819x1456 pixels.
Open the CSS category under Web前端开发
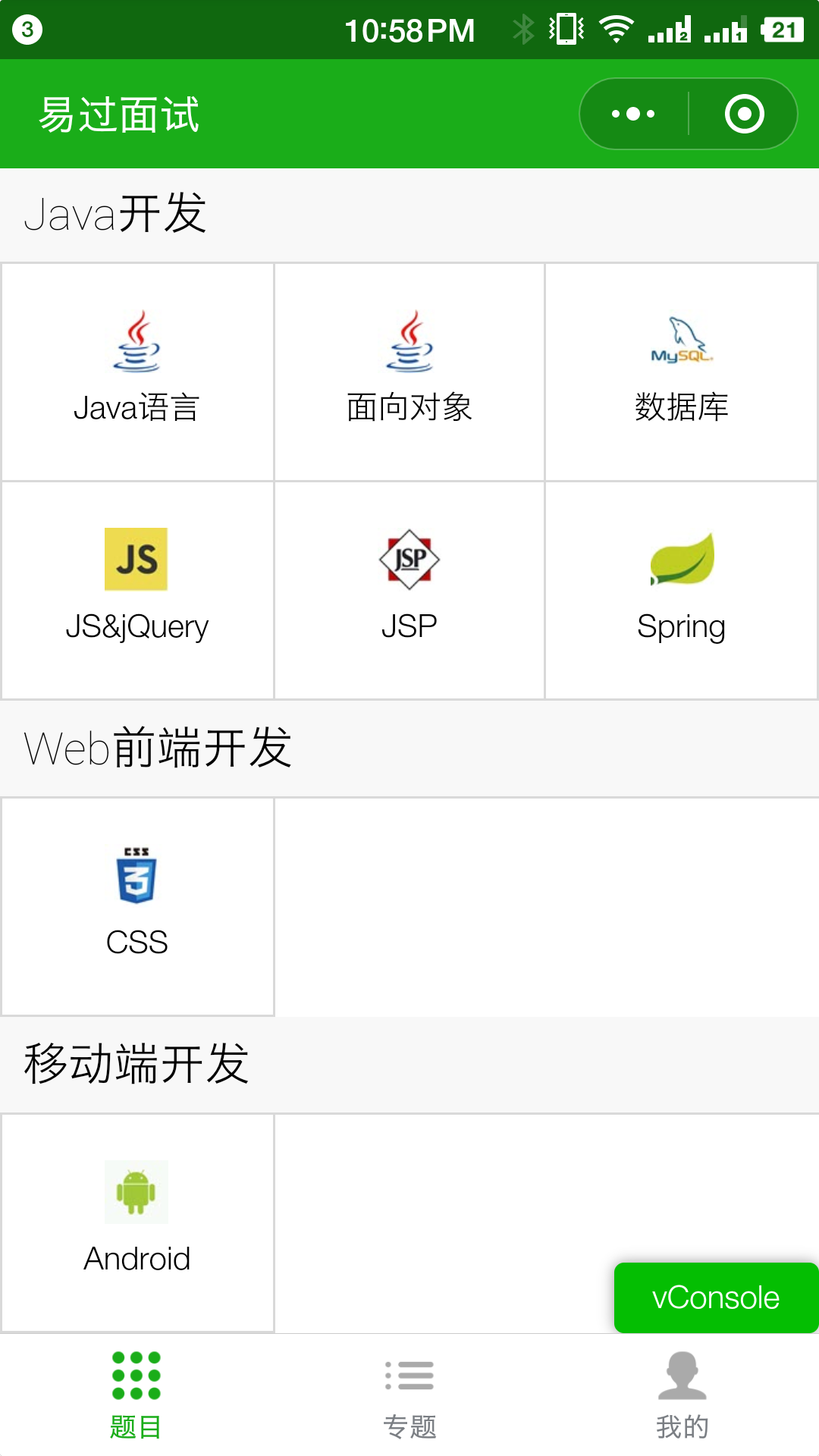[x=137, y=906]
